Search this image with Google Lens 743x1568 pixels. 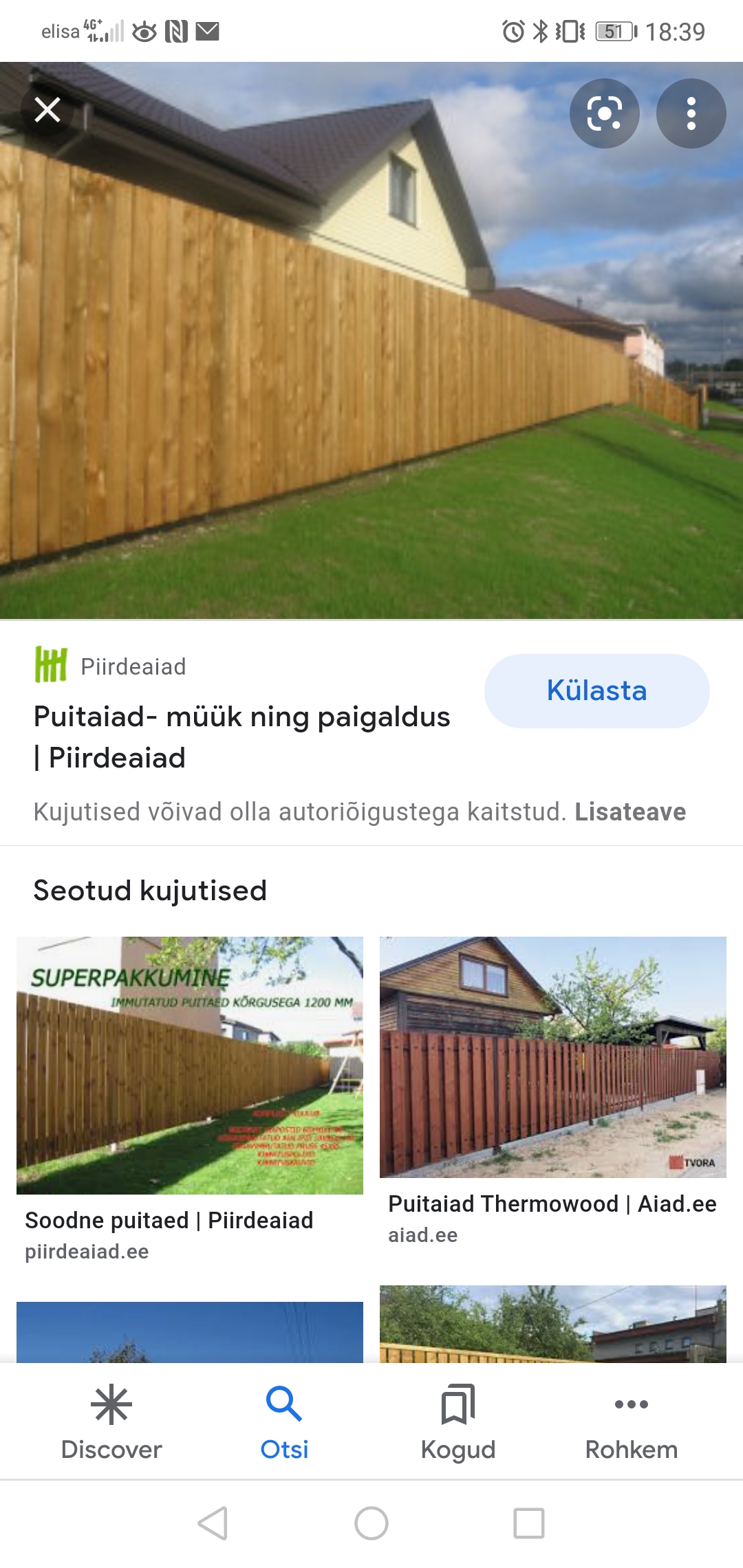pyautogui.click(x=604, y=113)
